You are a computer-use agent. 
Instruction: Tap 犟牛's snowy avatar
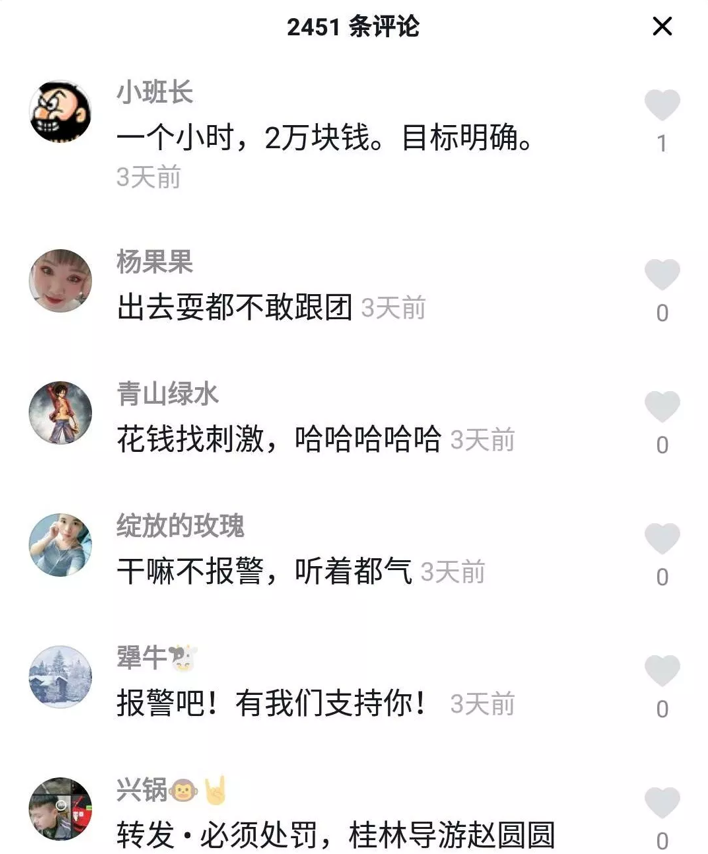[x=61, y=677]
